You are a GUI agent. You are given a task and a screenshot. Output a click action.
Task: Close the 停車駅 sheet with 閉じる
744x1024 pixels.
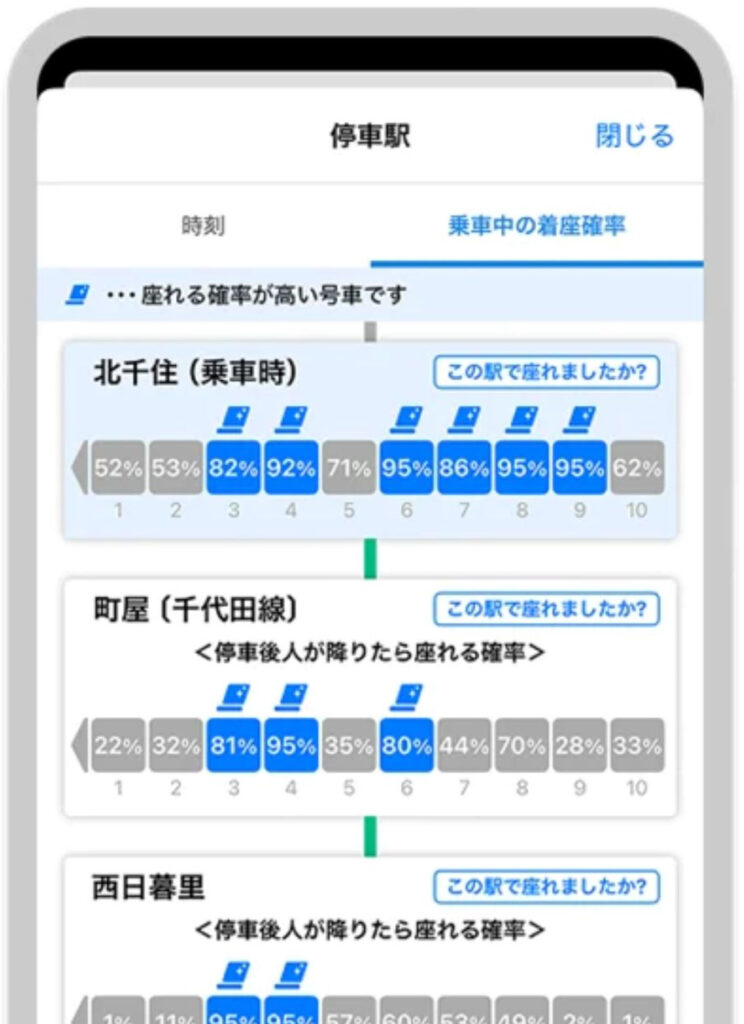coord(634,136)
